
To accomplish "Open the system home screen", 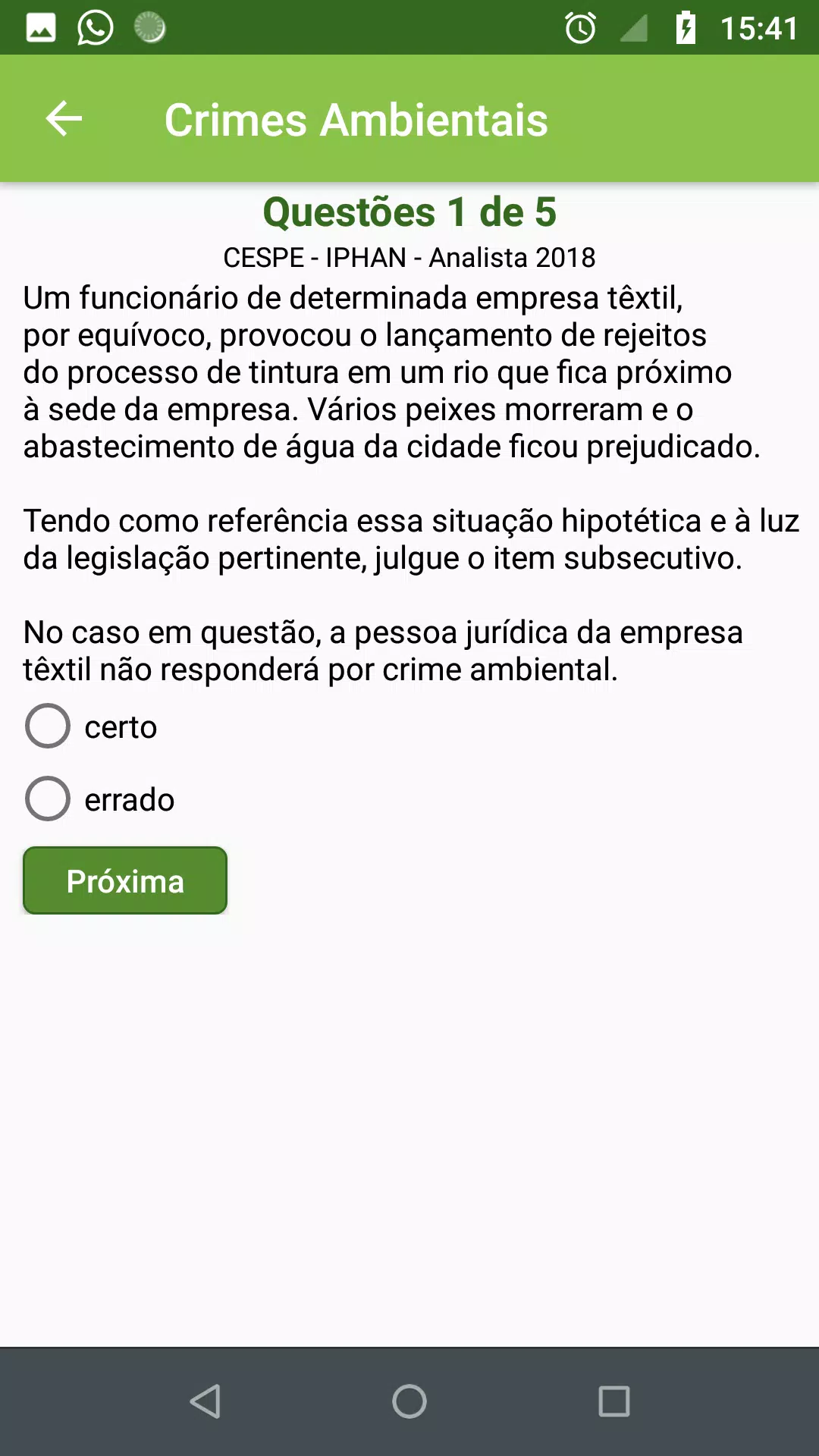I will [x=409, y=1401].
